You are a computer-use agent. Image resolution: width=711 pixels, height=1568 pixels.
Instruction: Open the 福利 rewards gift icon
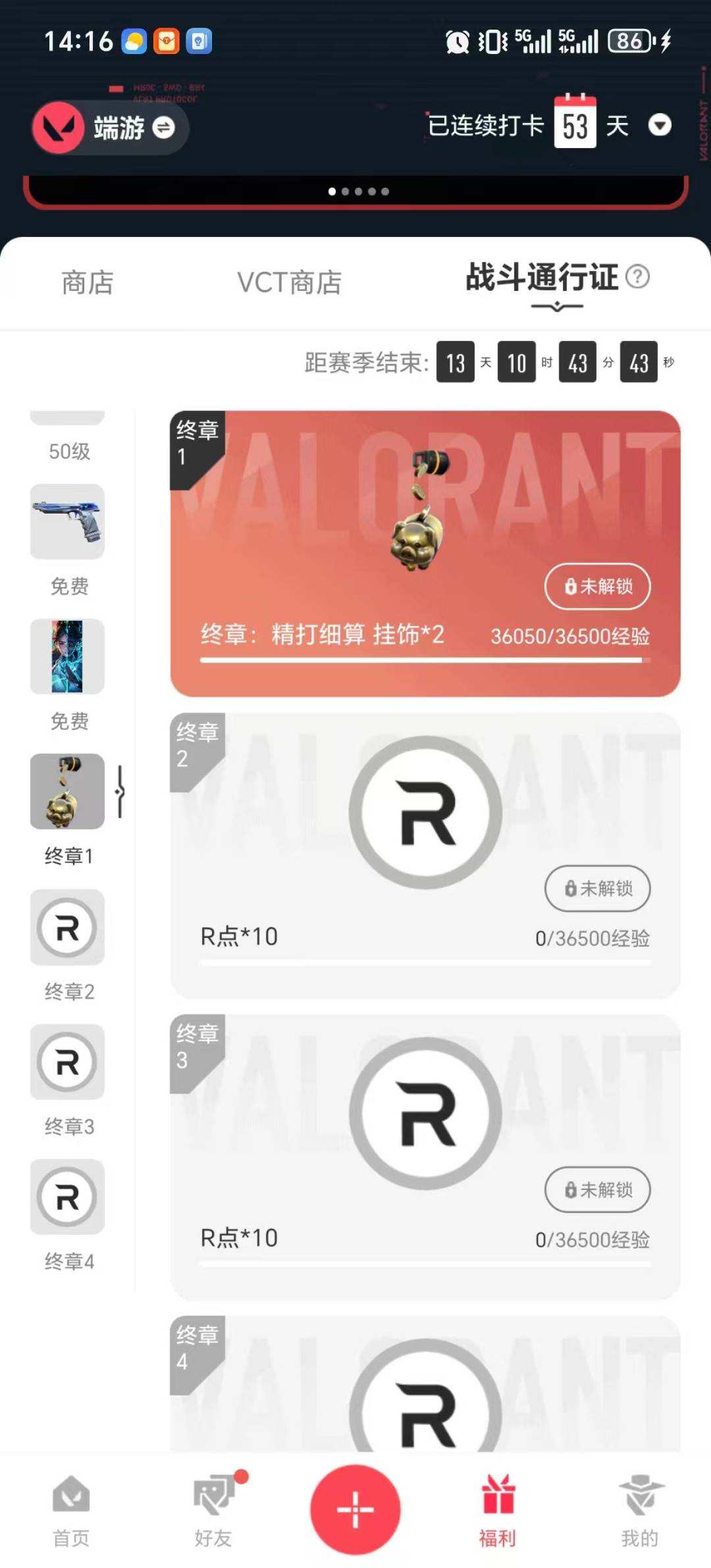tap(498, 1507)
